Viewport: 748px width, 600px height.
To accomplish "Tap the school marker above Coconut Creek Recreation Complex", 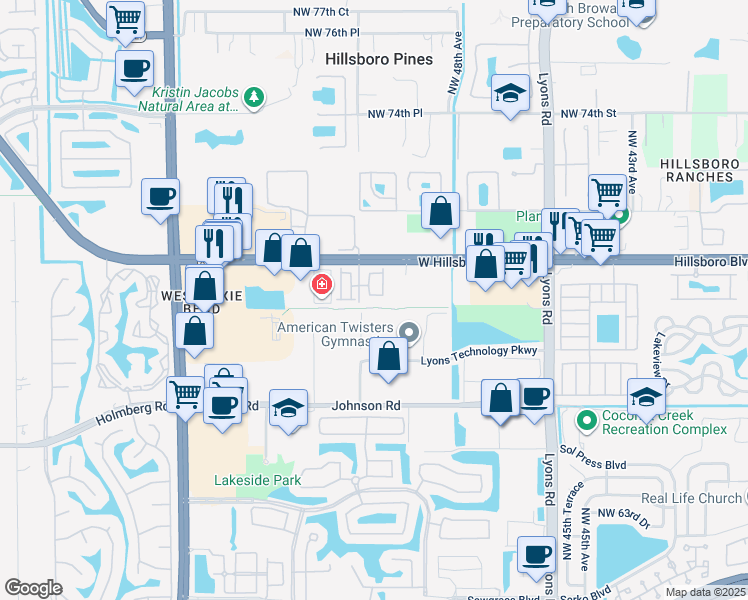I will 646,397.
